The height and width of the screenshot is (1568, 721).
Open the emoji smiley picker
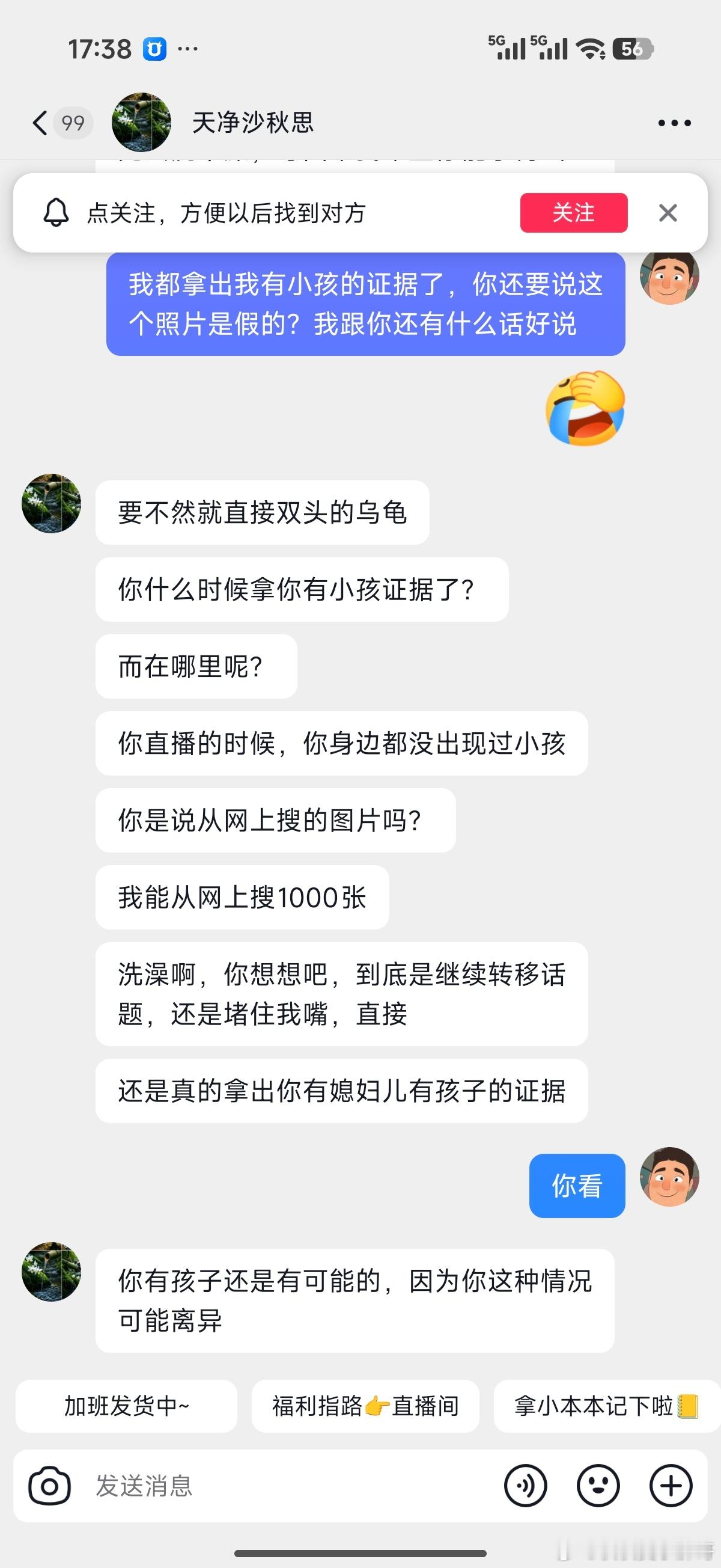click(x=597, y=1486)
